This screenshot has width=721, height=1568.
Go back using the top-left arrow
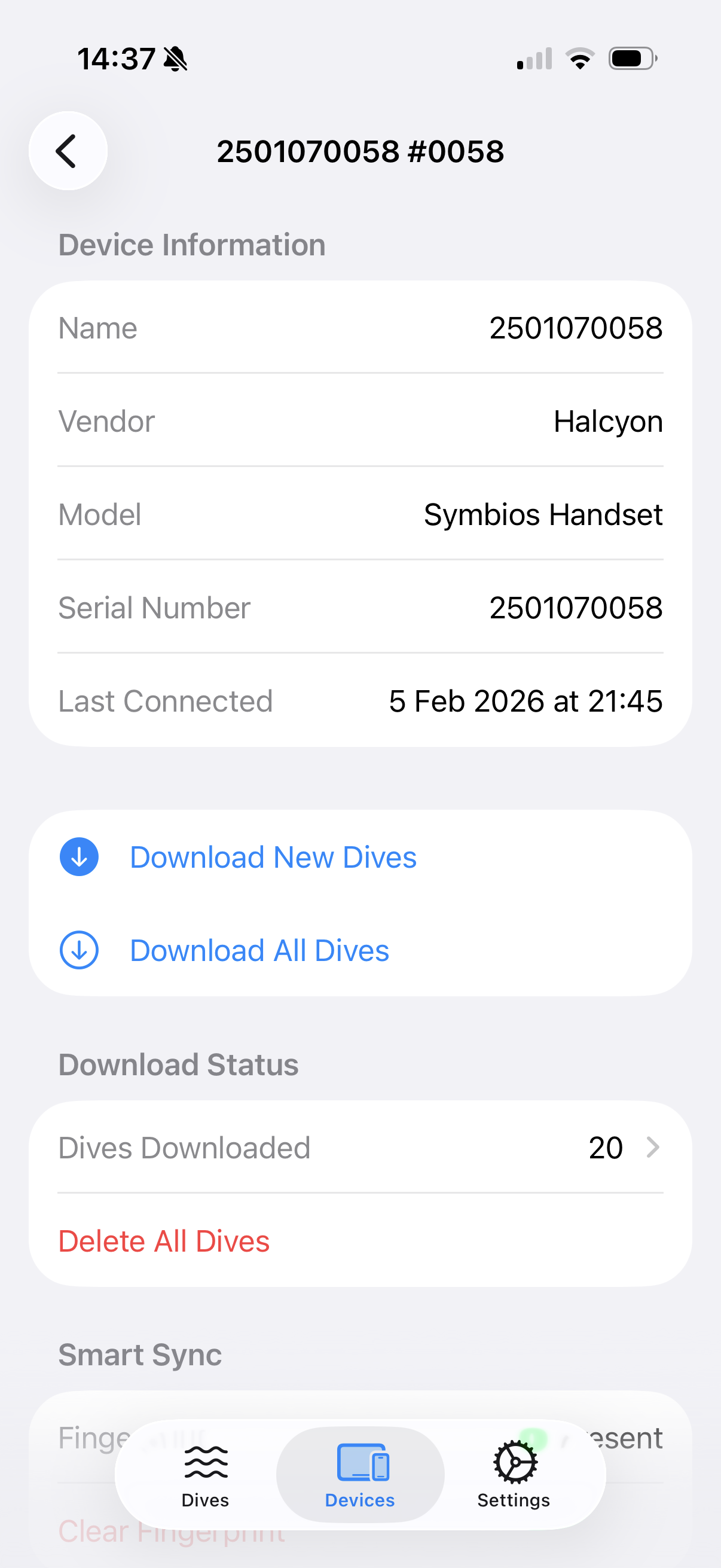68,151
